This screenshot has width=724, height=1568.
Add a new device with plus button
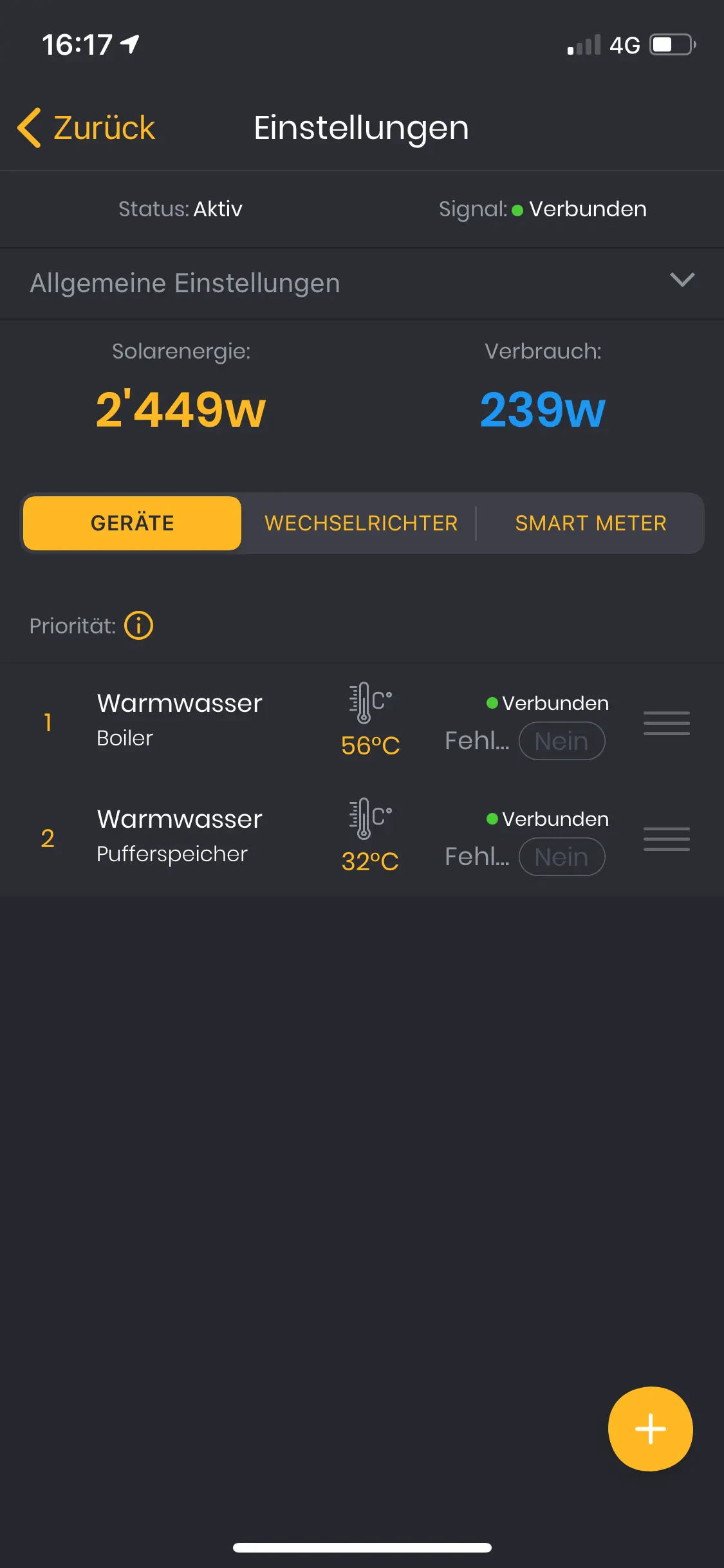[x=650, y=1428]
